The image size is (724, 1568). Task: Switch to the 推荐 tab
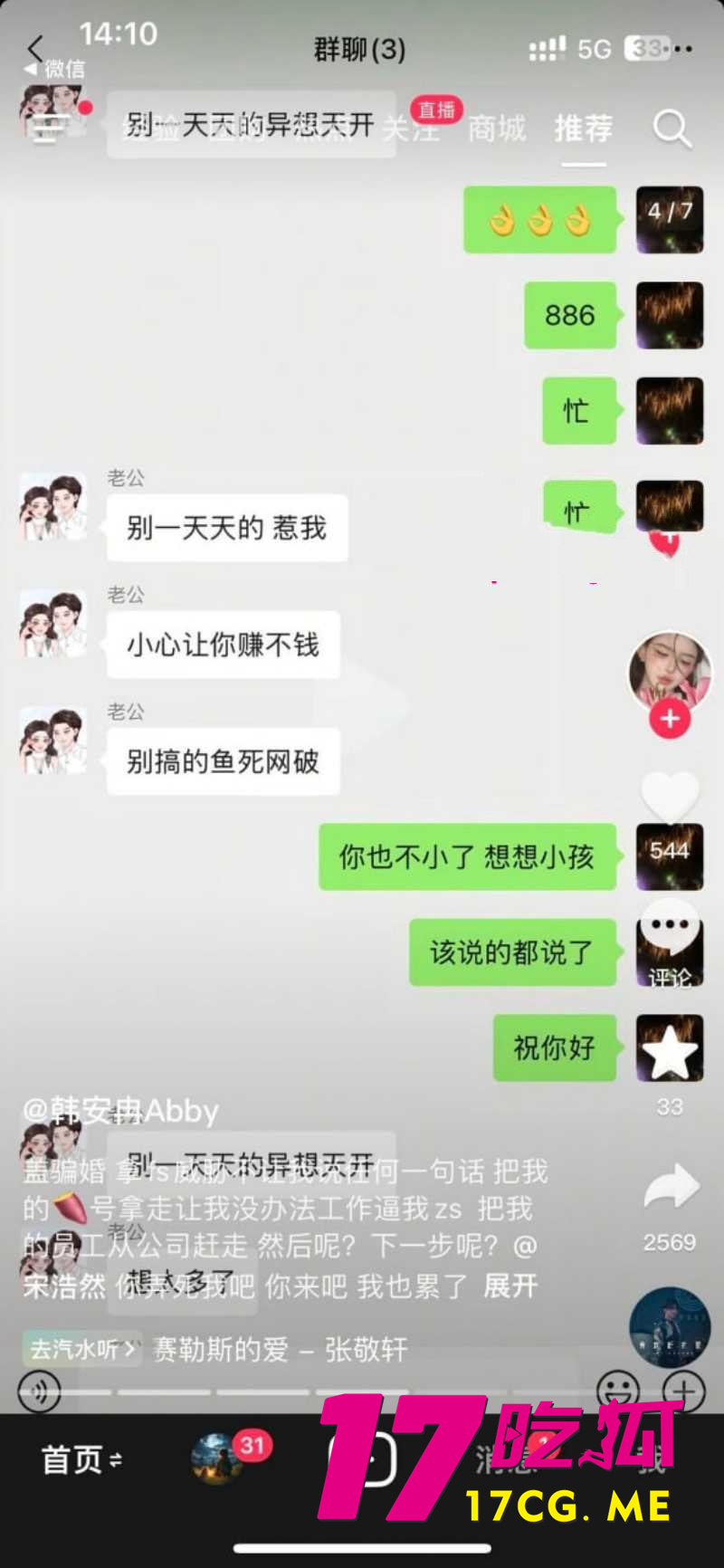[x=584, y=129]
